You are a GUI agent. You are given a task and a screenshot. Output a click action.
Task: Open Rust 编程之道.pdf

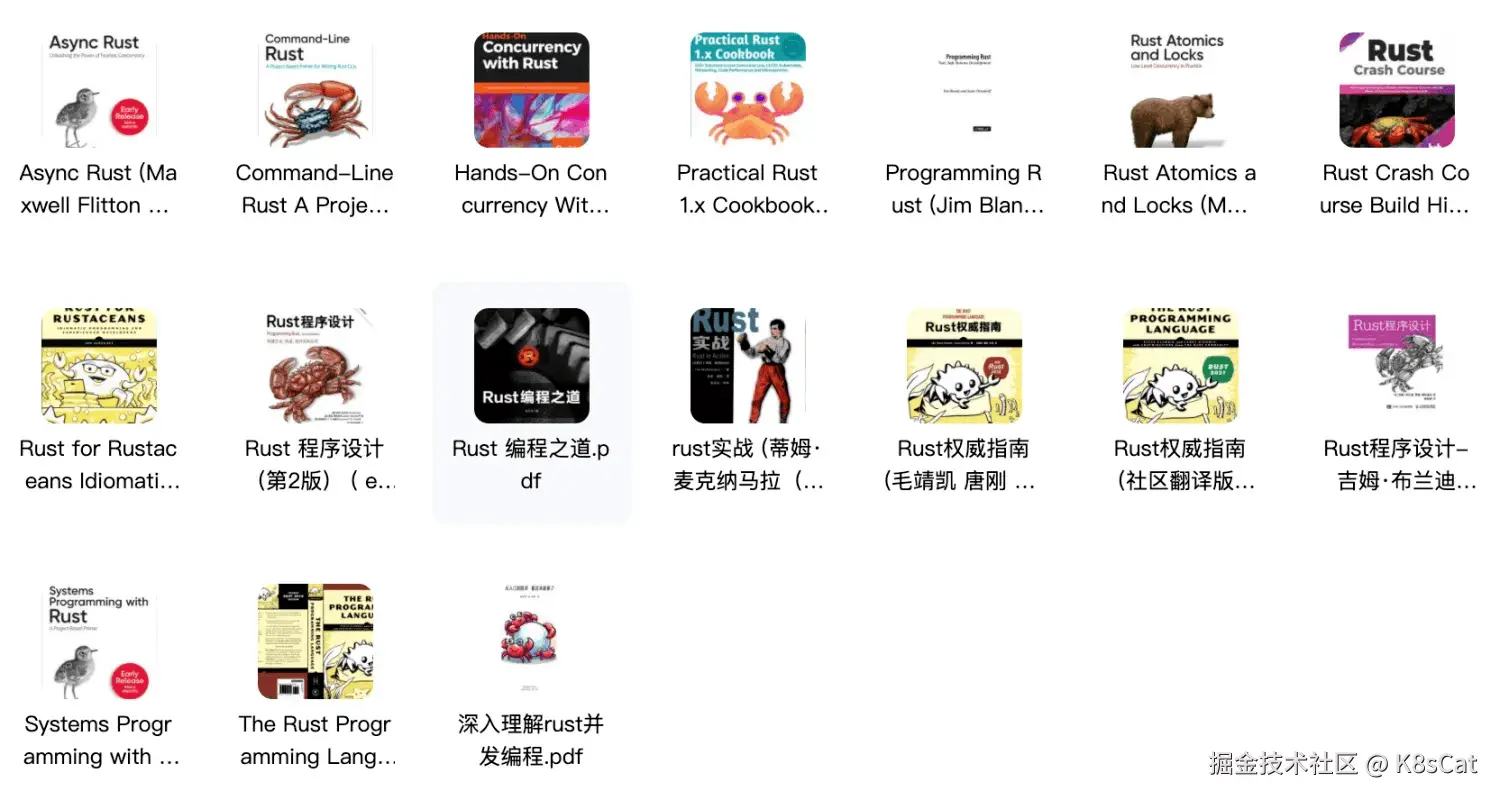coord(531,366)
